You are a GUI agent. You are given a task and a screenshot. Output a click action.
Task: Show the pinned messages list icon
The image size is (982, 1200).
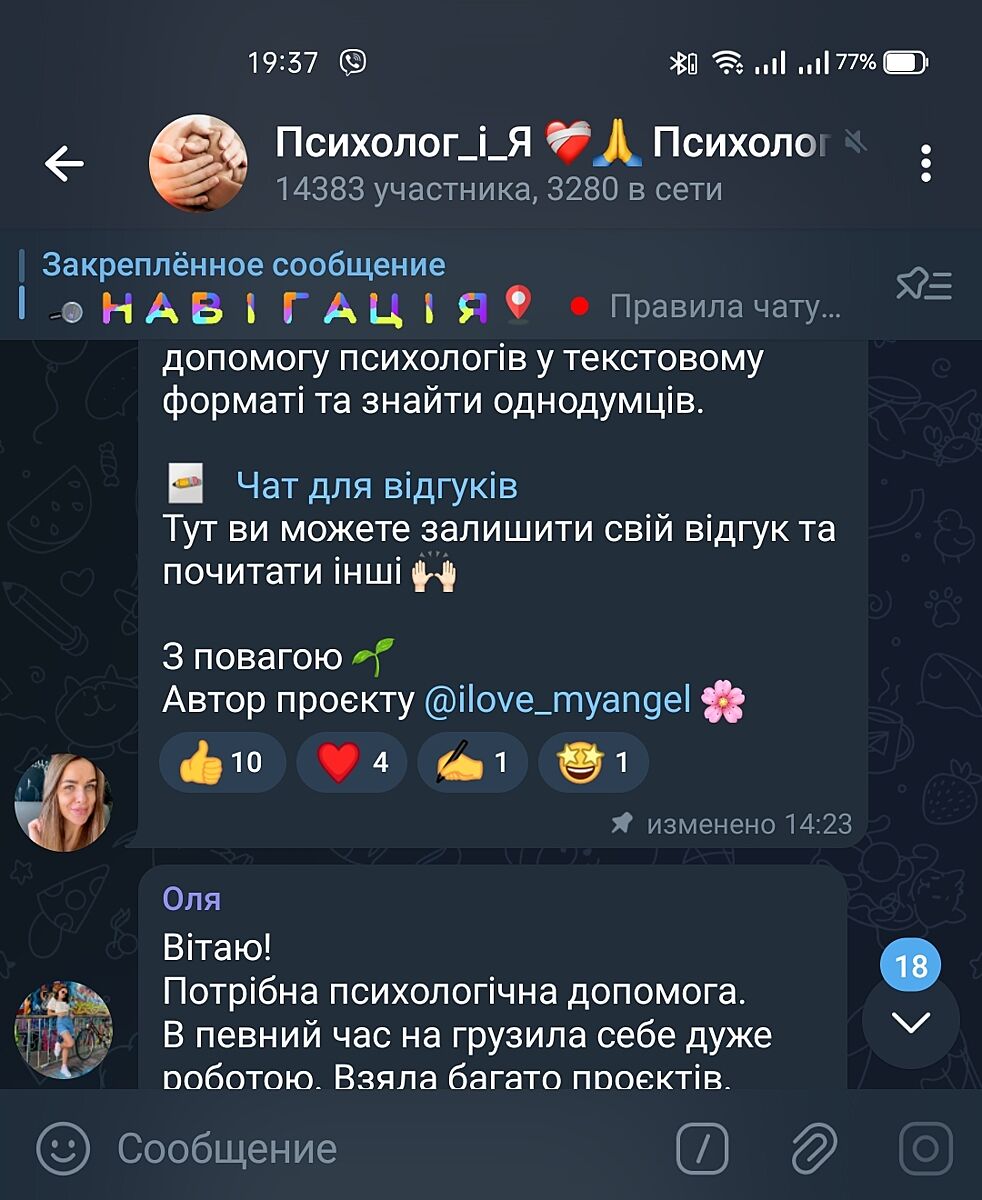tap(924, 287)
